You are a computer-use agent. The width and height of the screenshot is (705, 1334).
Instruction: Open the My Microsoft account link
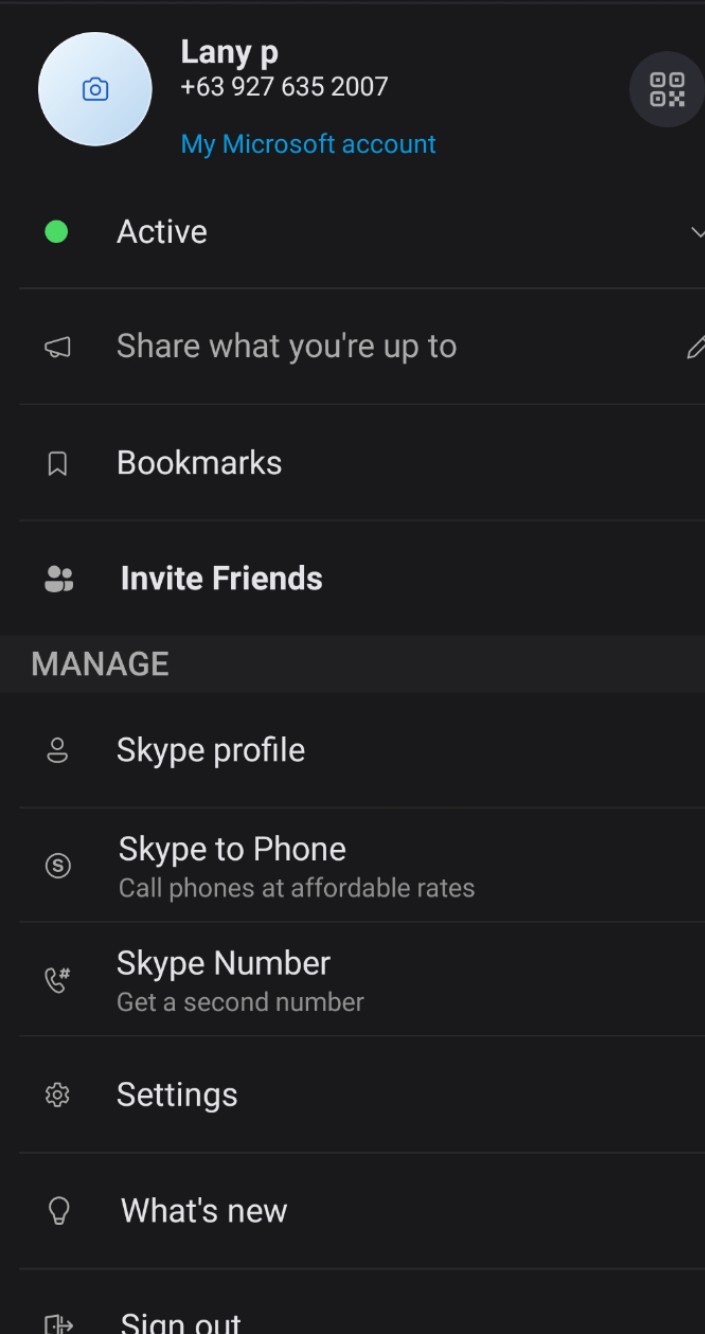(308, 144)
